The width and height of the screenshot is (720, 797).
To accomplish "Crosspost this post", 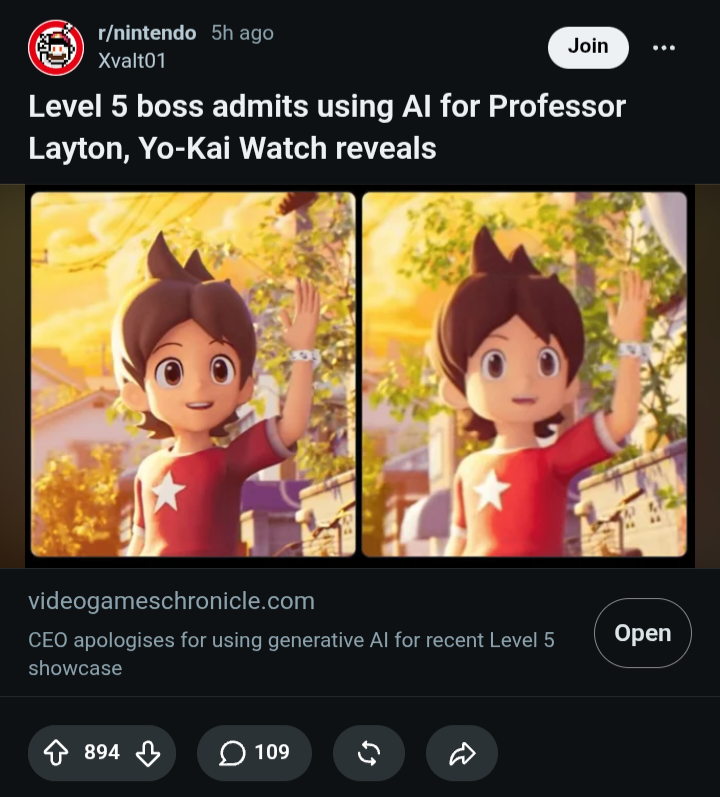I will click(x=369, y=753).
